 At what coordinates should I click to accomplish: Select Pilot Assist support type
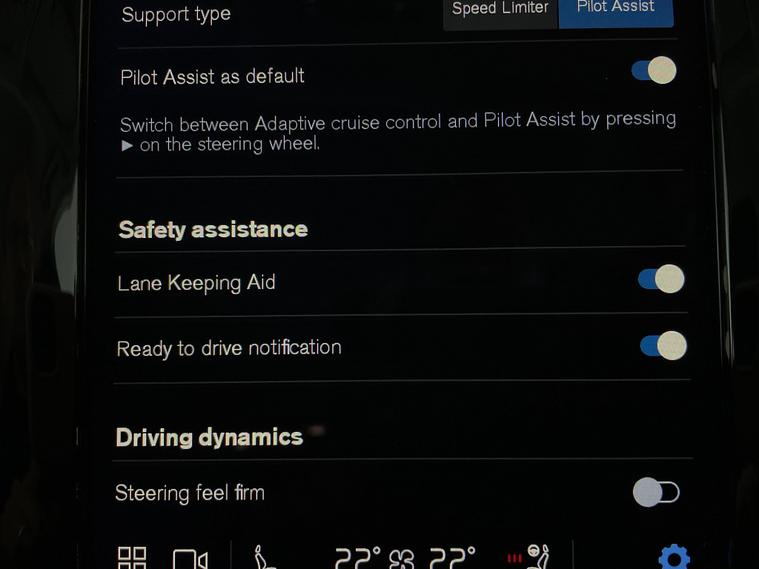pos(615,10)
